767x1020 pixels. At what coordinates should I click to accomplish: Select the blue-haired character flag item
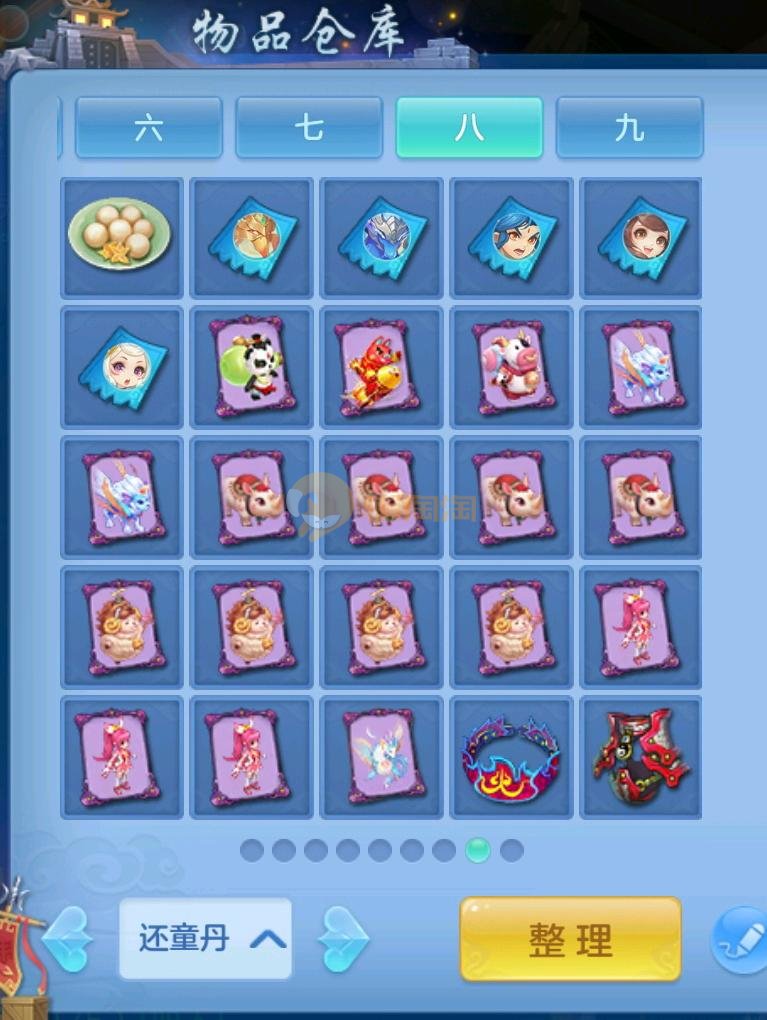(511, 237)
